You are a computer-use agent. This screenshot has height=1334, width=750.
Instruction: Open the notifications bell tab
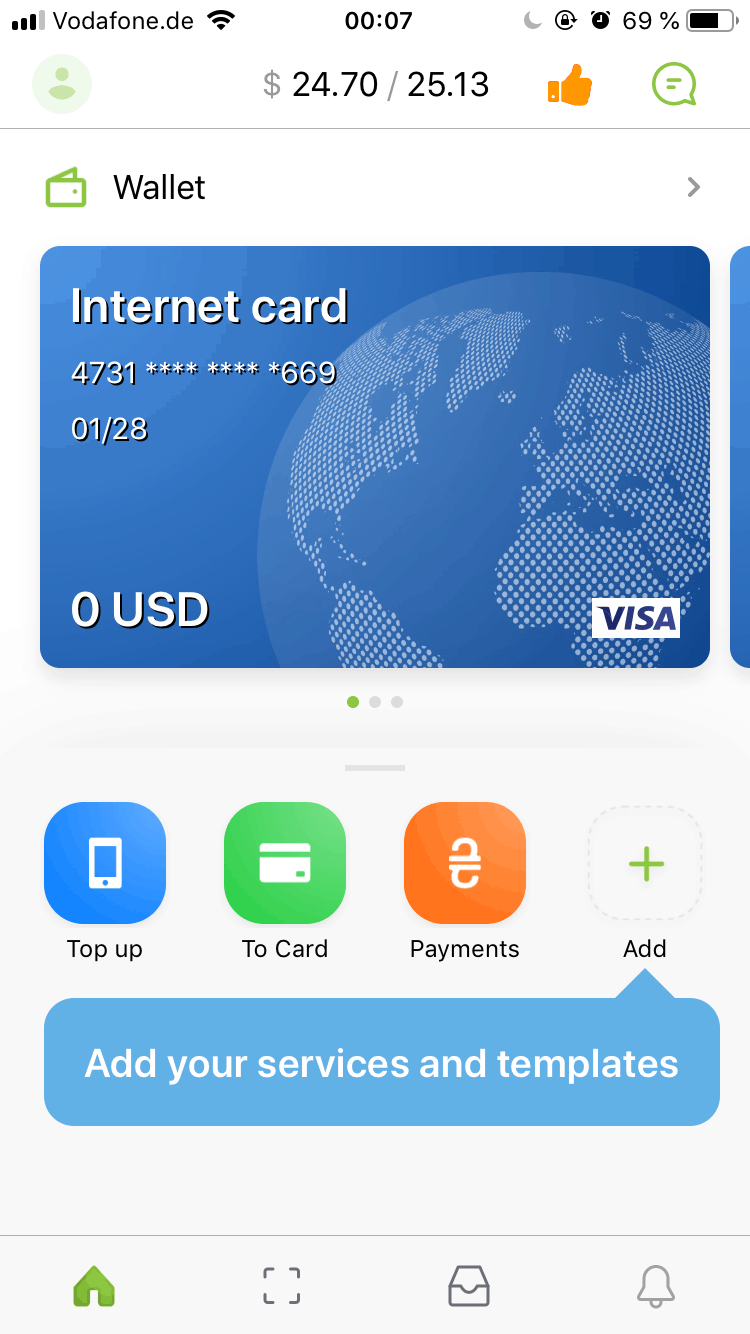(656, 1285)
